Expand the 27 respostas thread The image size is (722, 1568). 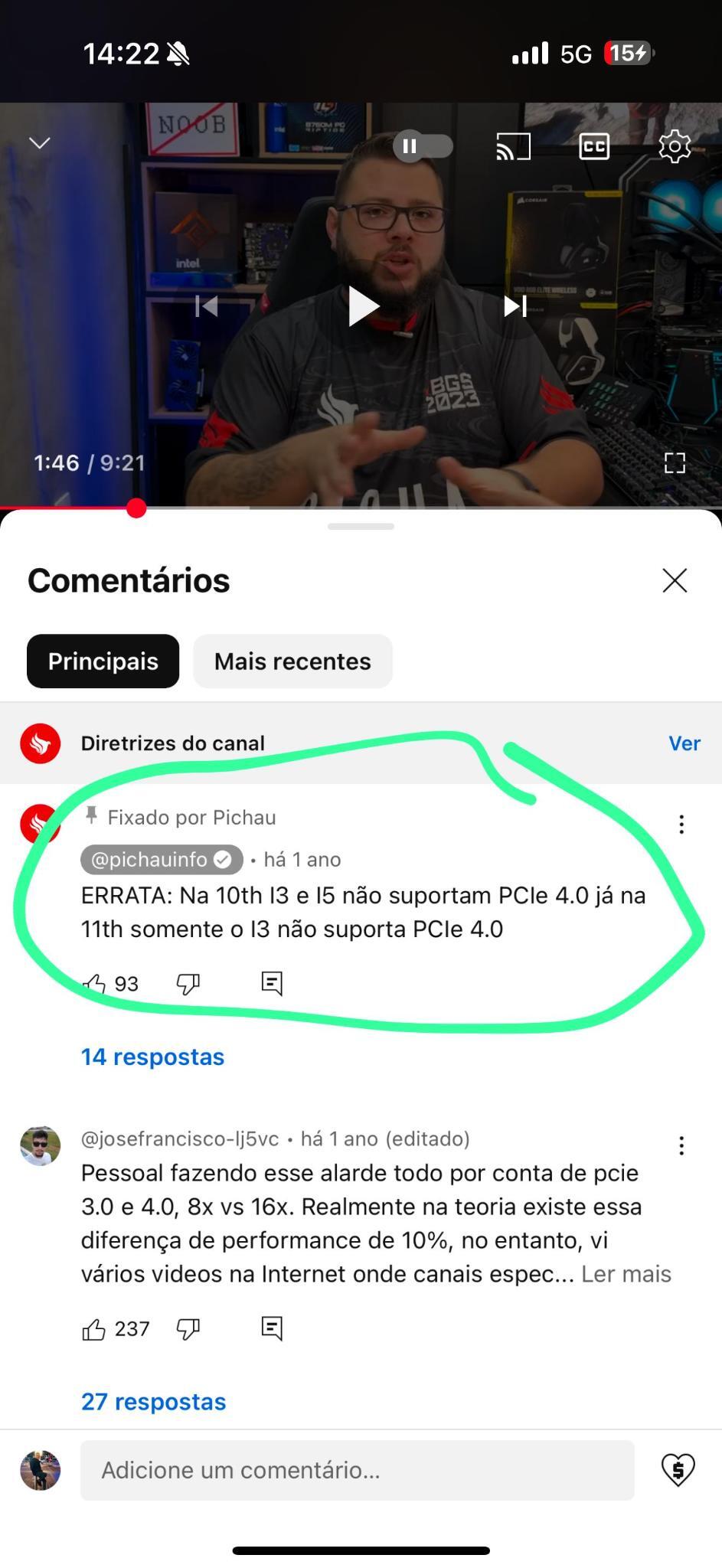(x=154, y=1401)
